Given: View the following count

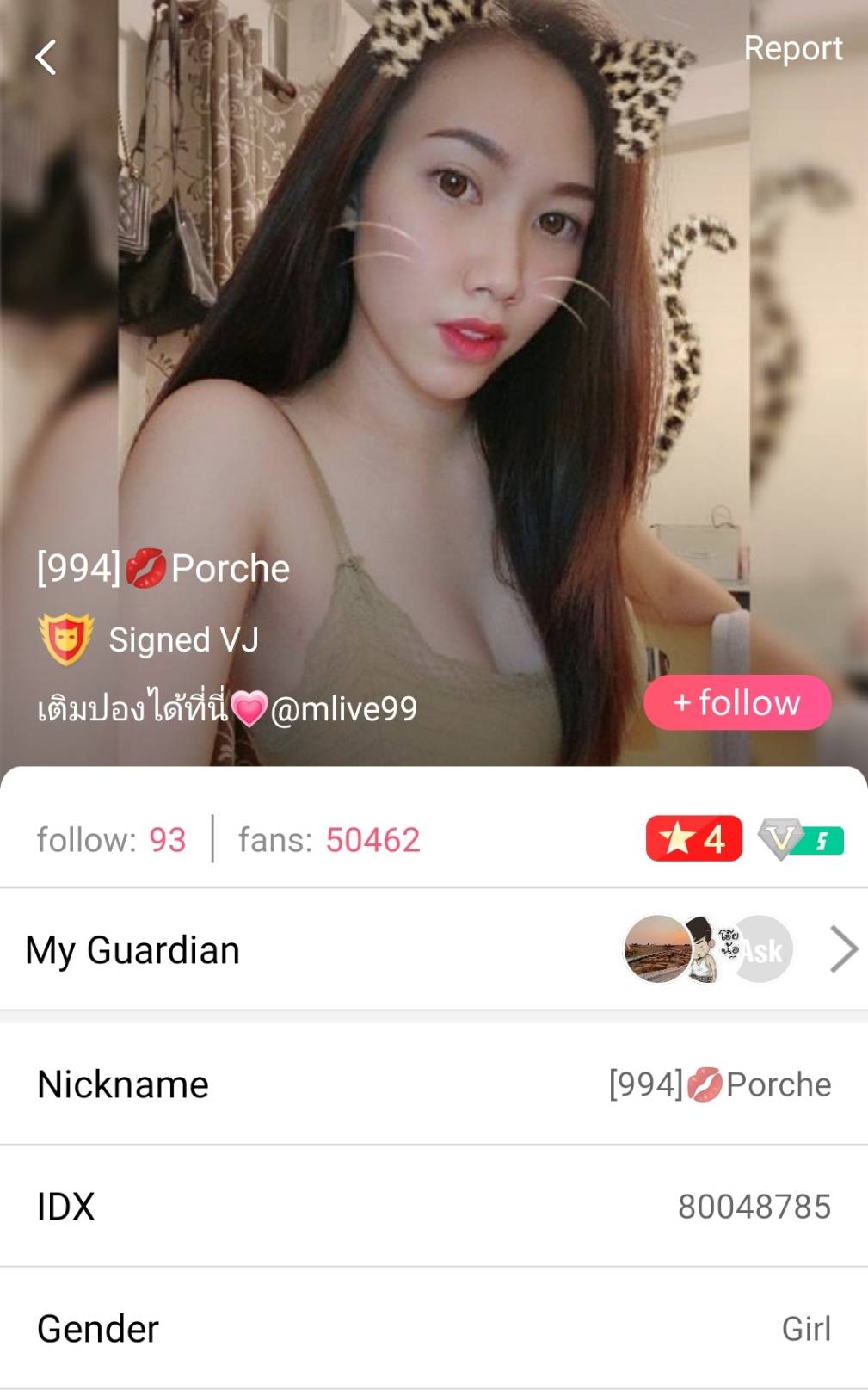Looking at the screenshot, I should coord(111,840).
